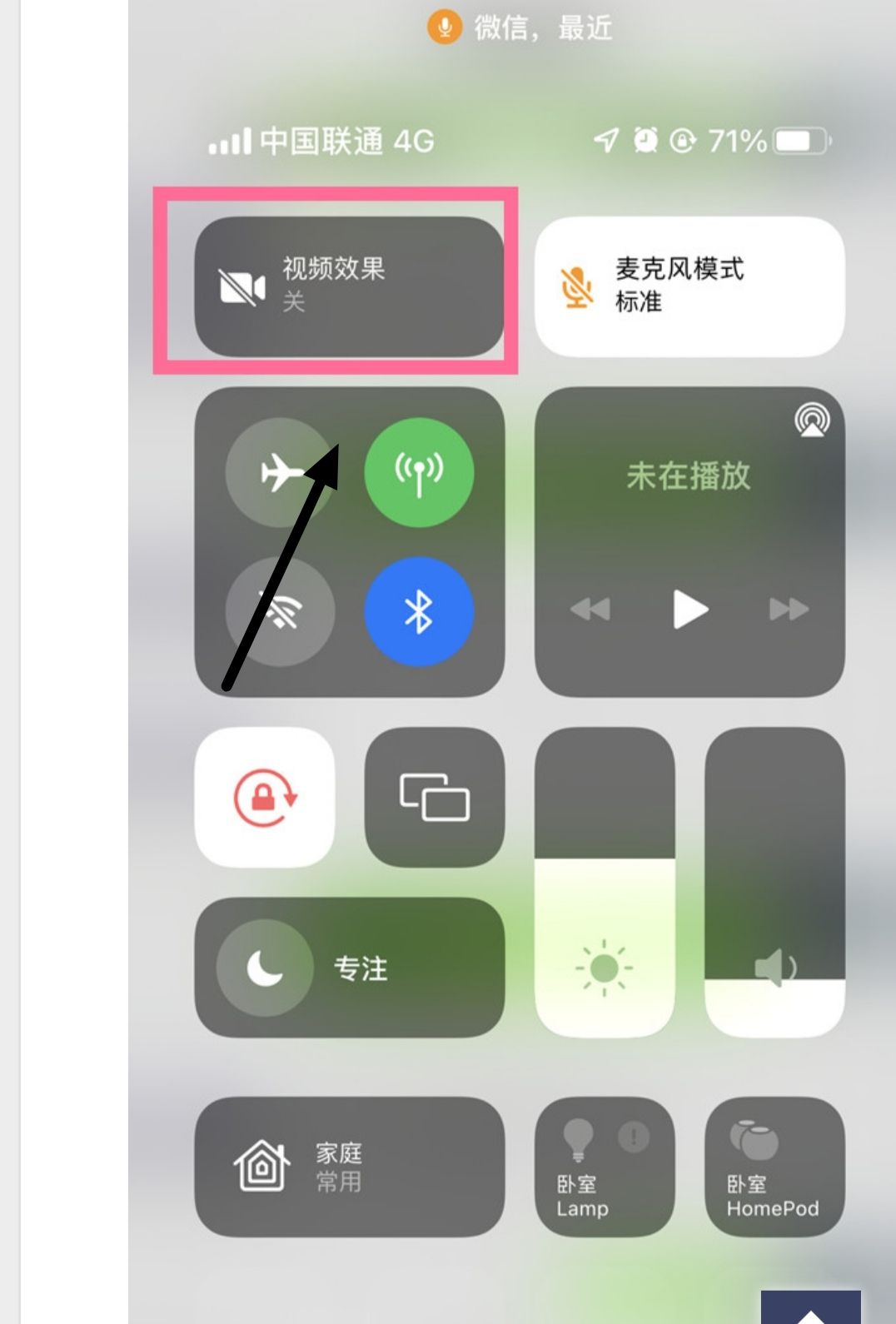The image size is (896, 1324).
Task: Tap the blue Bluetooth icon
Action: [421, 610]
